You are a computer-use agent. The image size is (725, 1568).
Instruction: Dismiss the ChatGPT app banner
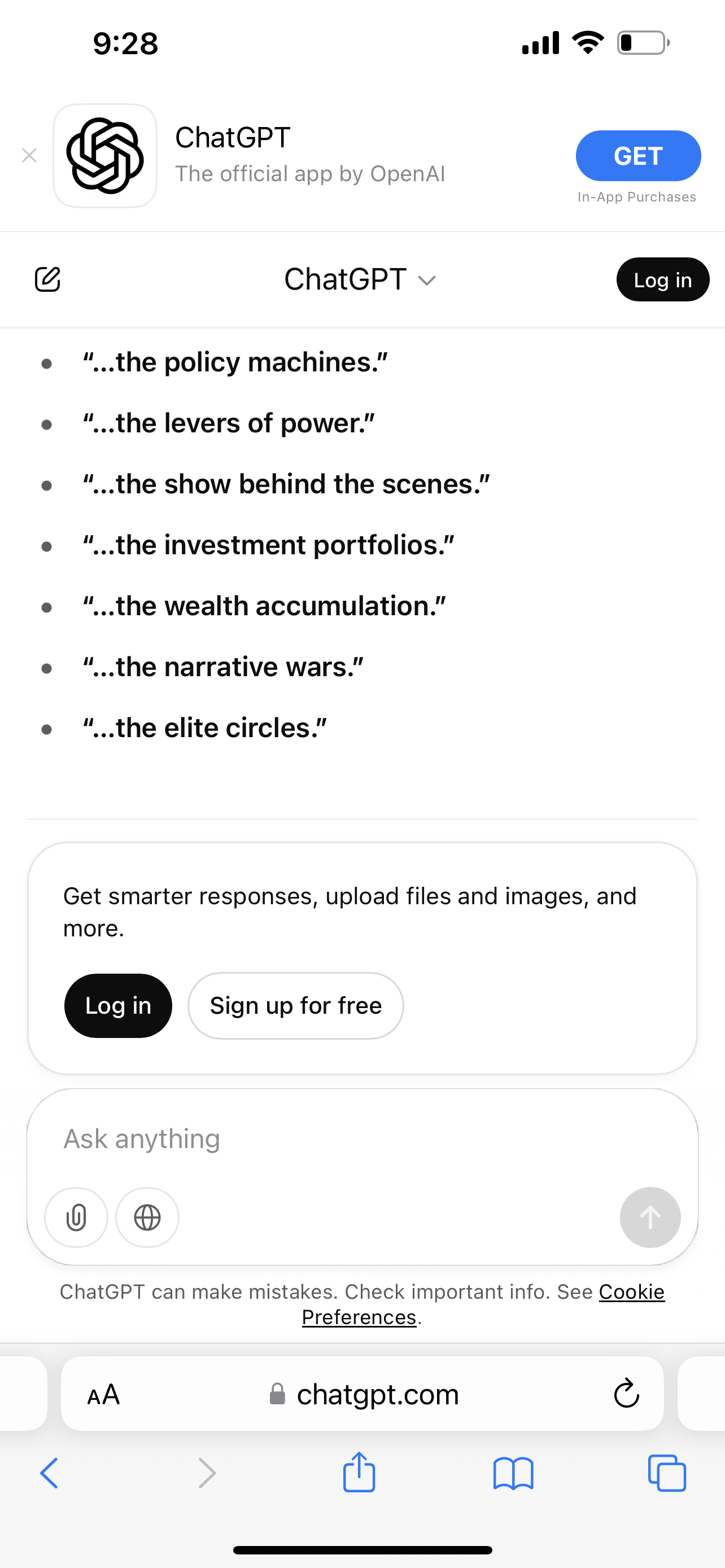29,156
